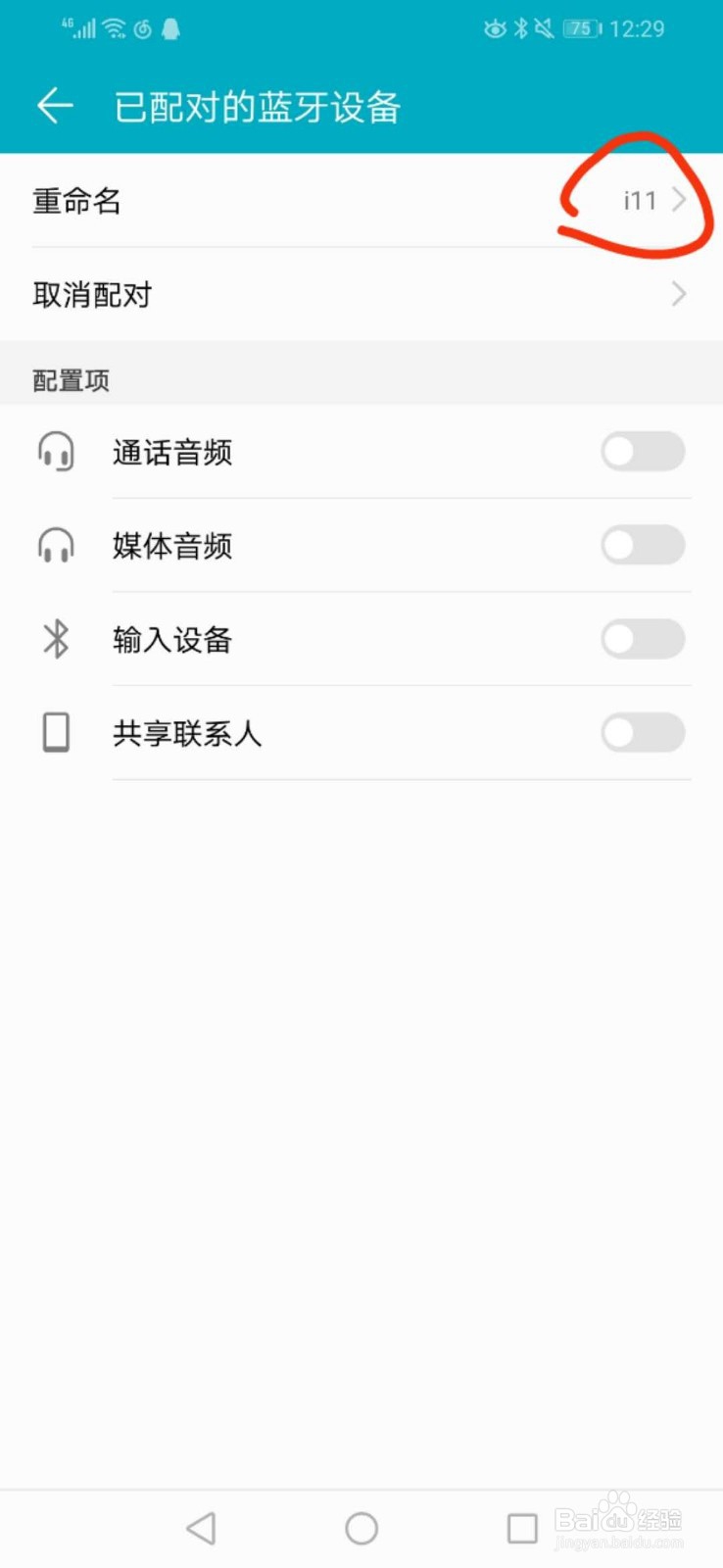
Task: Turn on the 媒体音频 switch
Action: (643, 546)
